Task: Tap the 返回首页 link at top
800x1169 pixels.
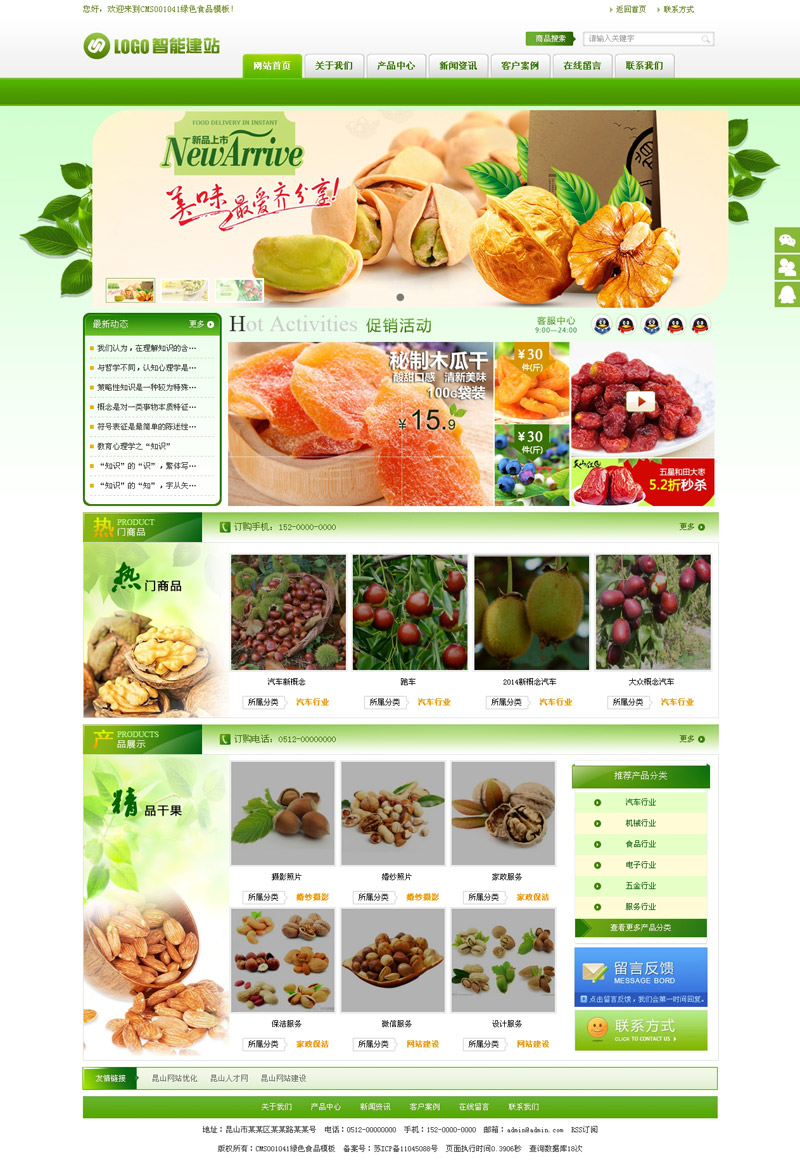Action: tap(630, 9)
